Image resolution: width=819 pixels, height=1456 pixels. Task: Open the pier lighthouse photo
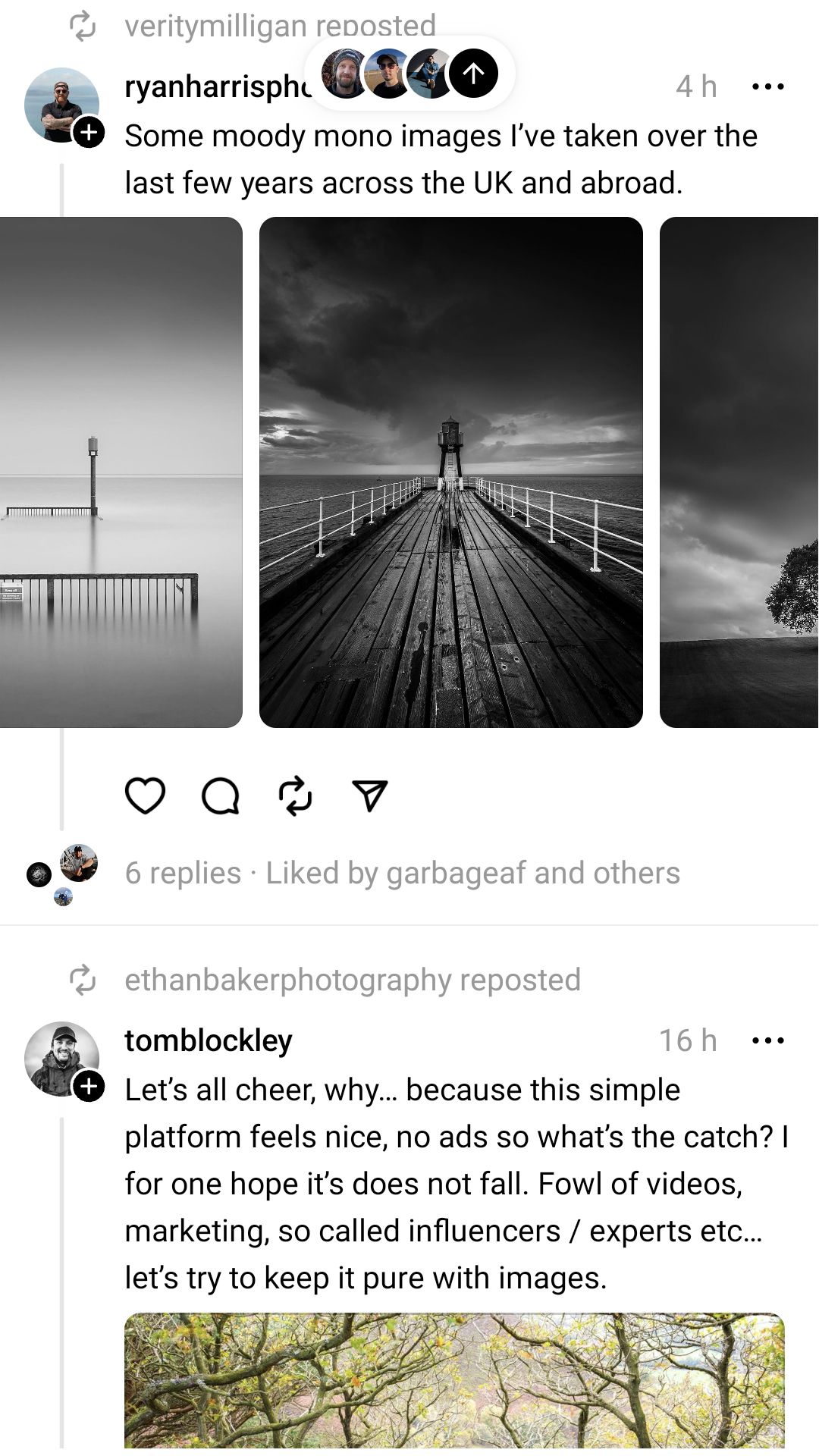click(450, 472)
